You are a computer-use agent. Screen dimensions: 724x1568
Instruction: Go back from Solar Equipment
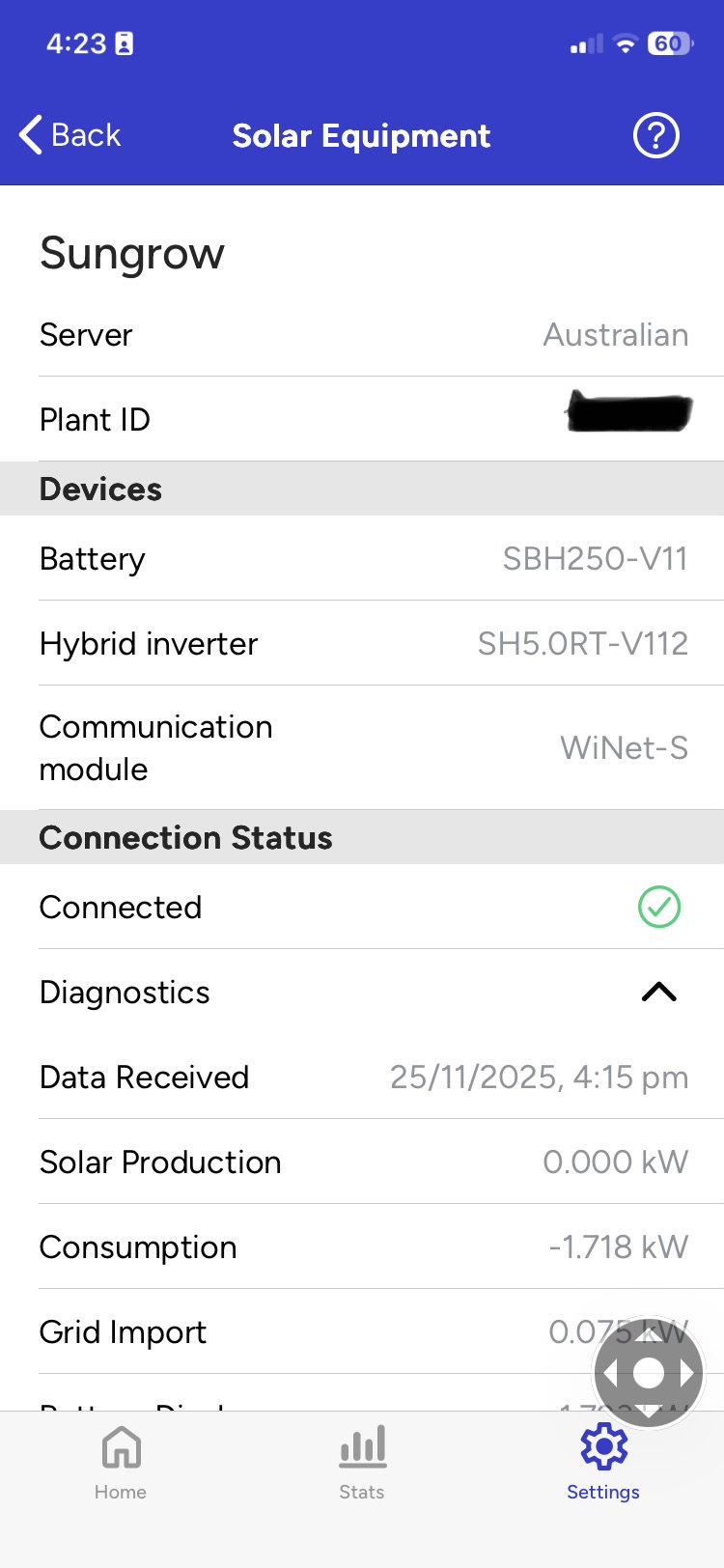(x=70, y=135)
